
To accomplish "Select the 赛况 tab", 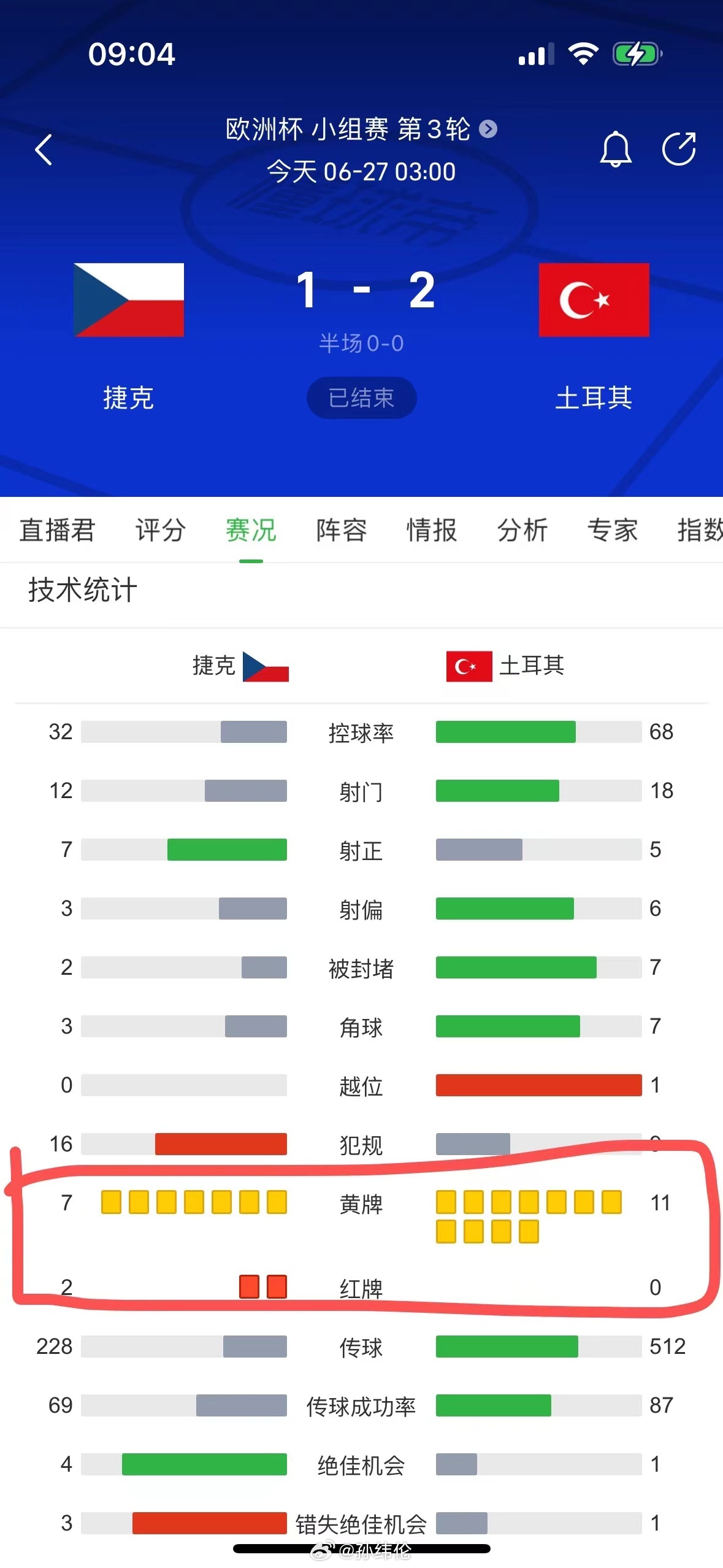I will [x=251, y=530].
